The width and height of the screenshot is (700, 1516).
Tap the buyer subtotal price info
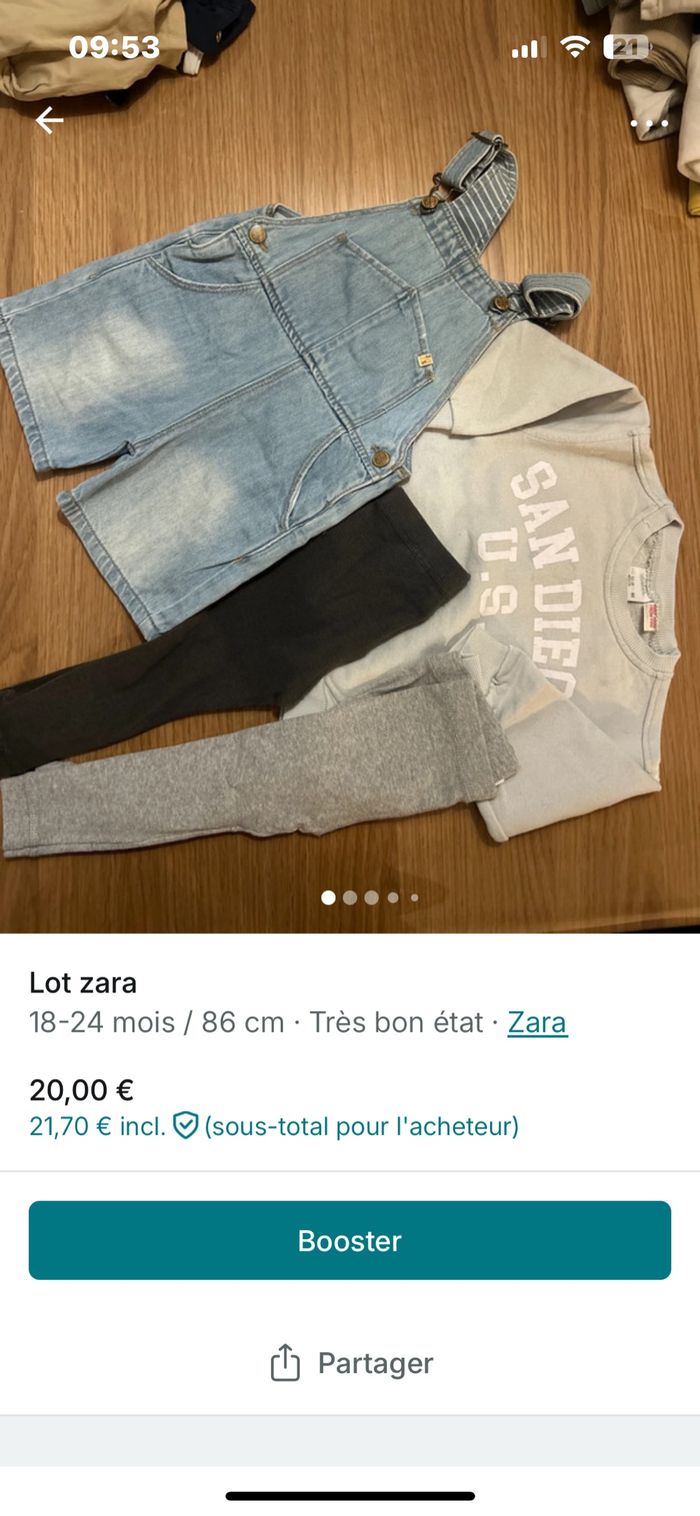pyautogui.click(x=273, y=1126)
